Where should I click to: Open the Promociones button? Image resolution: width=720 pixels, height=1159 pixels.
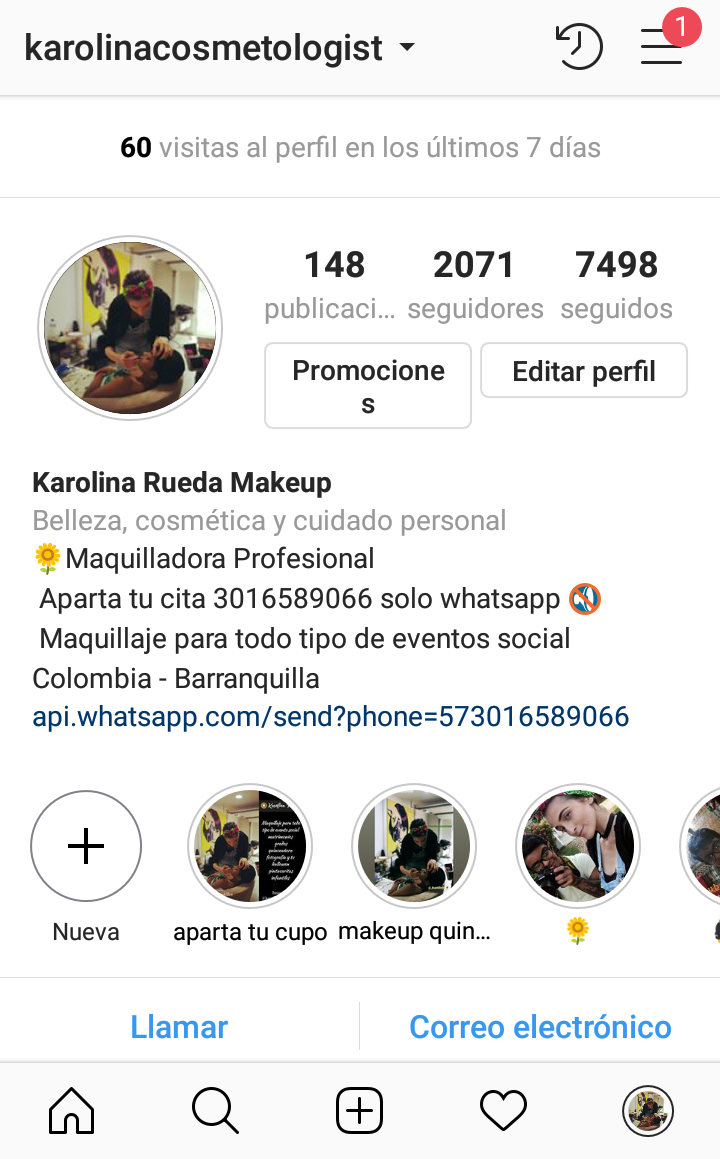368,385
